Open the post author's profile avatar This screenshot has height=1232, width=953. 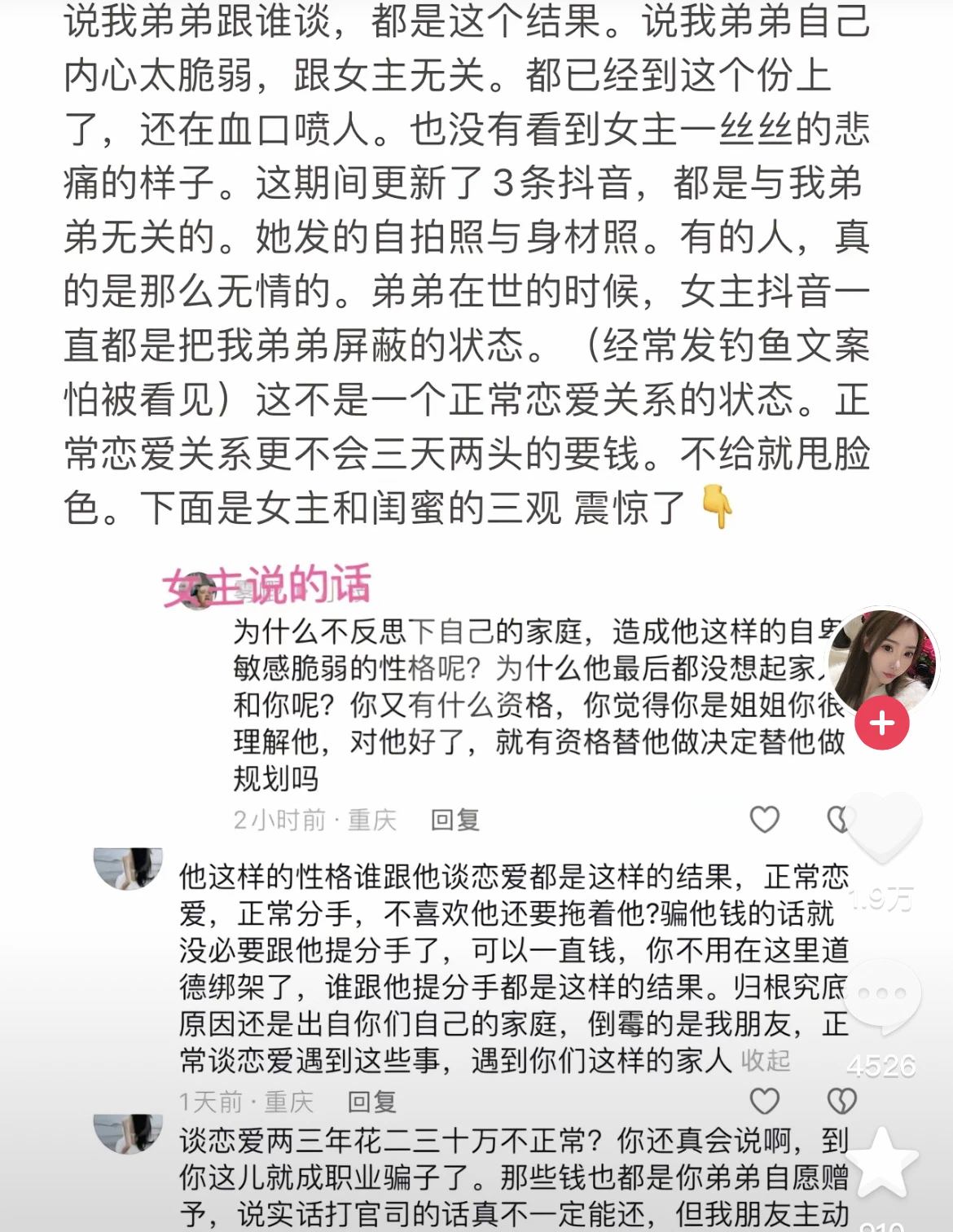[884, 662]
